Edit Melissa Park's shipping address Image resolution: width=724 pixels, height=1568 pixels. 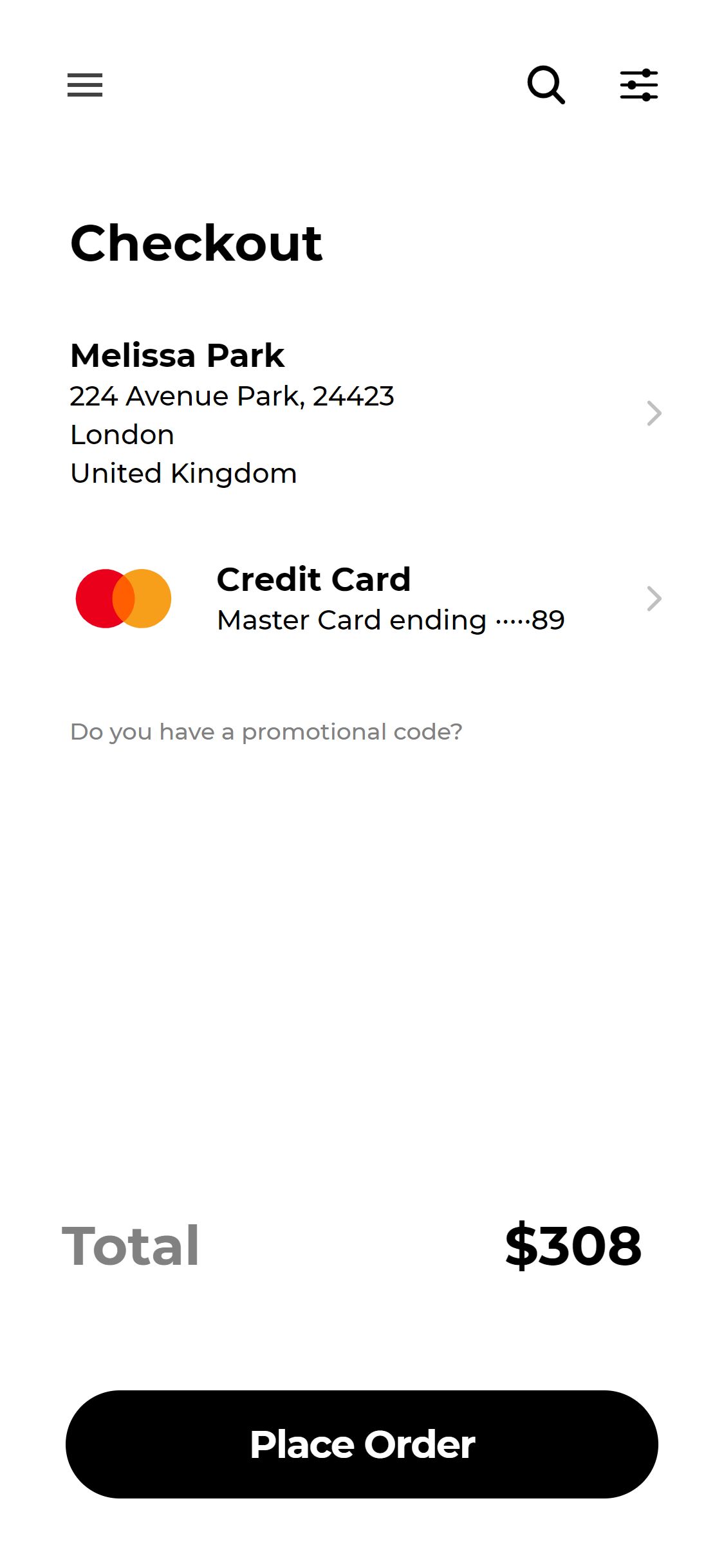(x=654, y=413)
